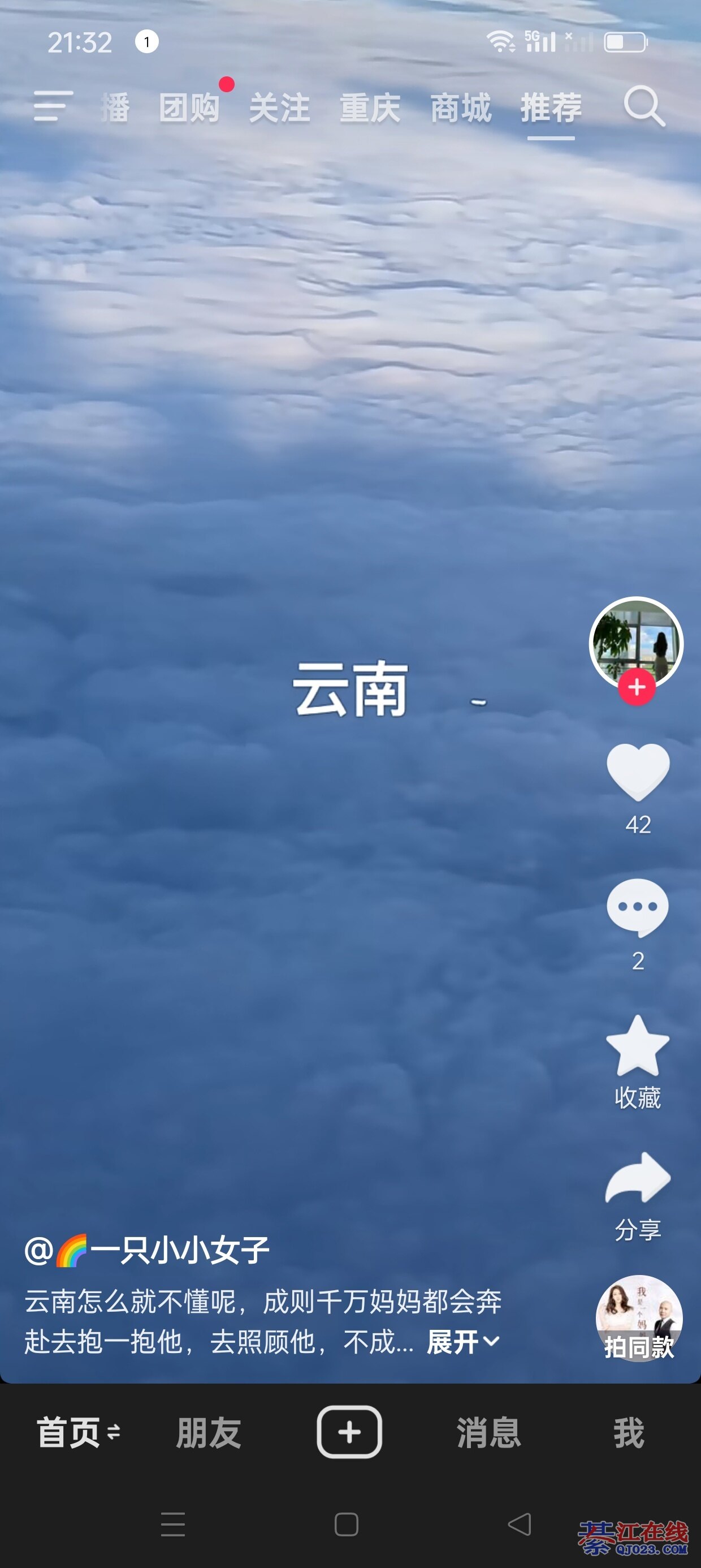
Task: Add this video to 收藏
Action: [x=638, y=1046]
